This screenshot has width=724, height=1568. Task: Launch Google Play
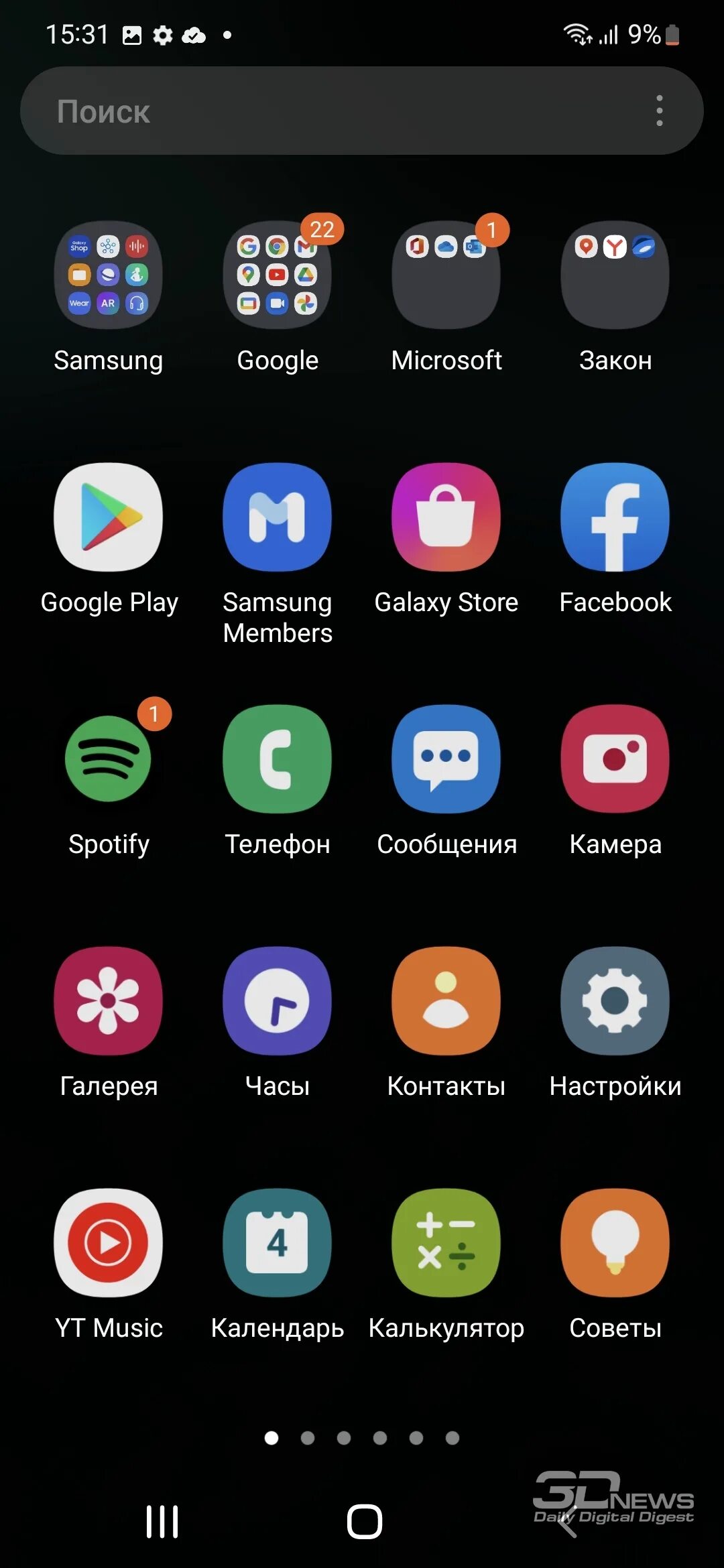pos(108,517)
